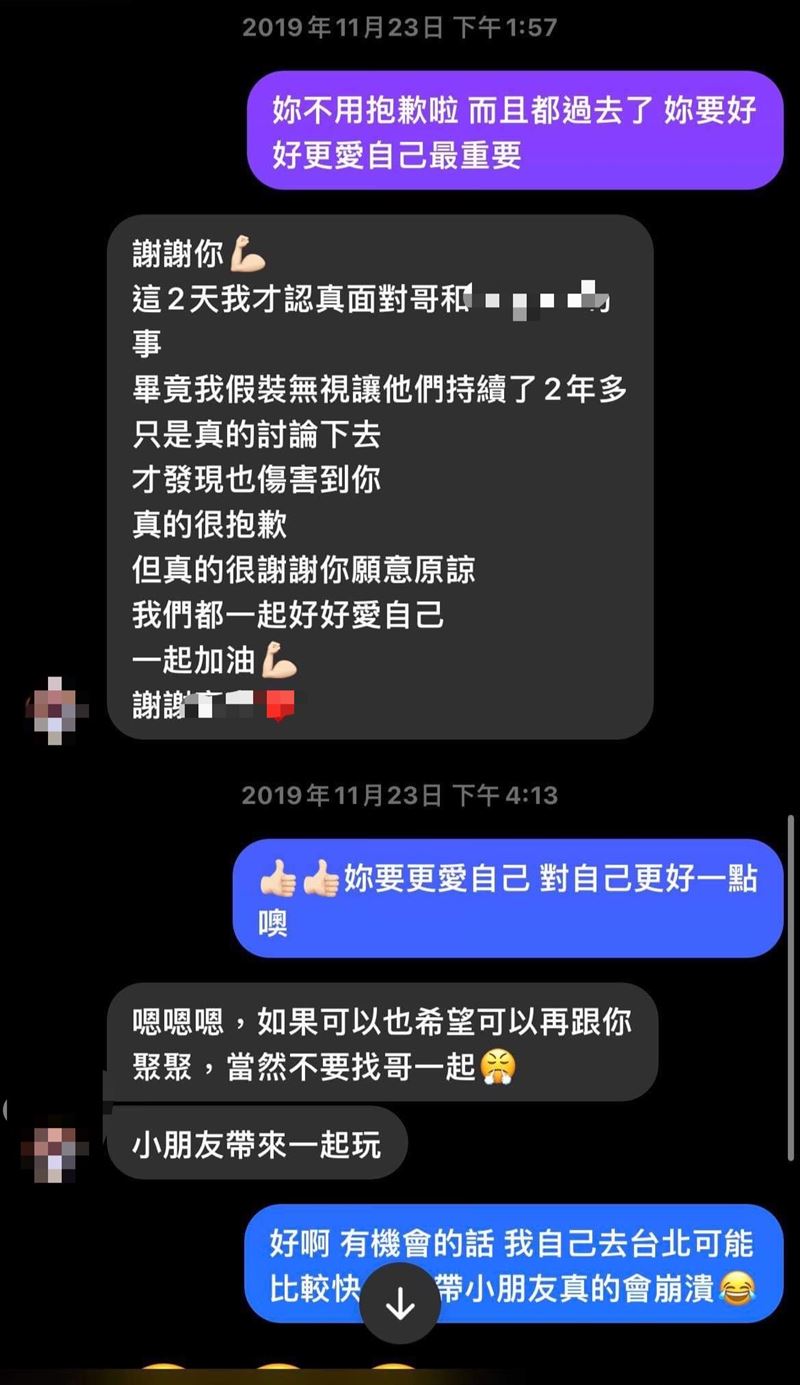The width and height of the screenshot is (800, 1385).
Task: Open the sender's avatar beside the 謝謝你 message
Action: tap(58, 708)
